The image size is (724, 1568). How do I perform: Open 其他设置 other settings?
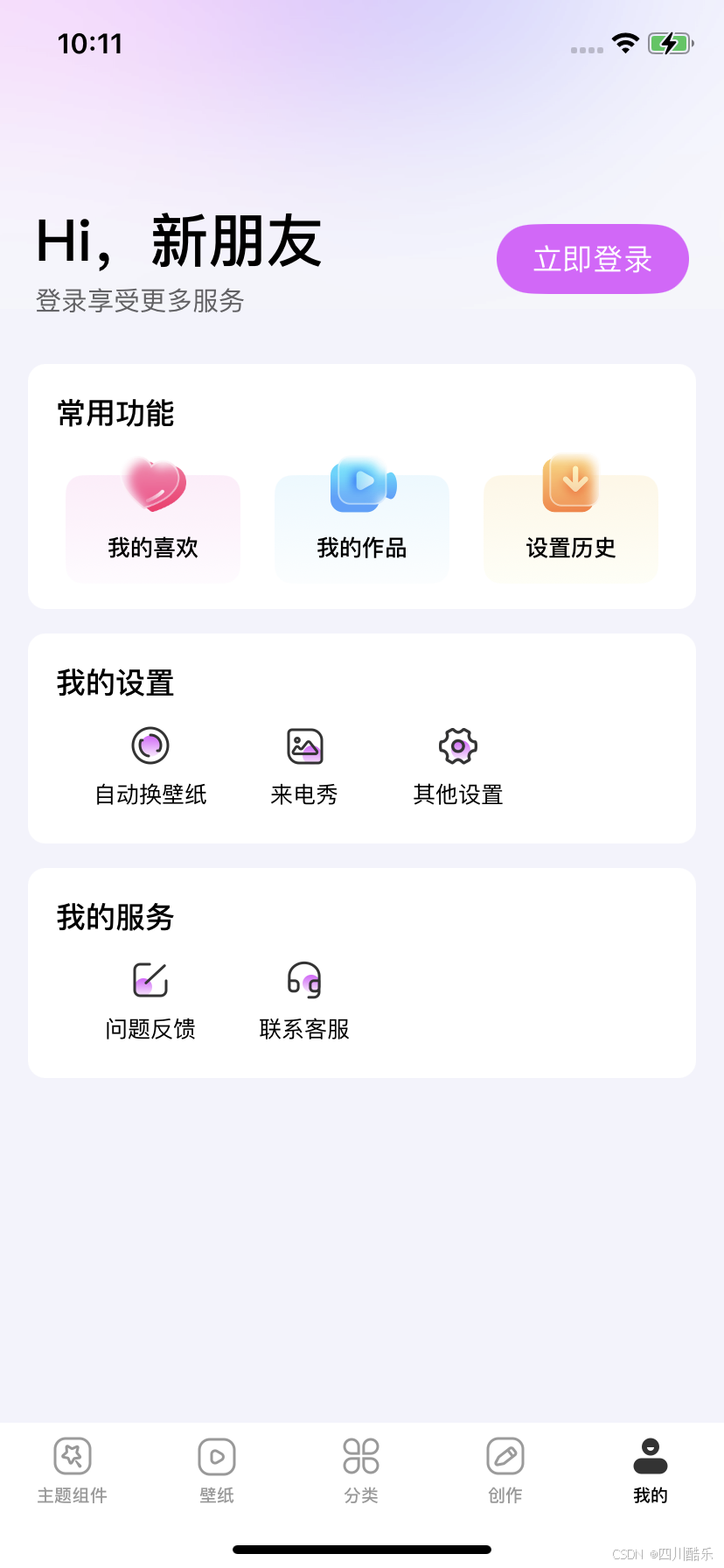(458, 763)
